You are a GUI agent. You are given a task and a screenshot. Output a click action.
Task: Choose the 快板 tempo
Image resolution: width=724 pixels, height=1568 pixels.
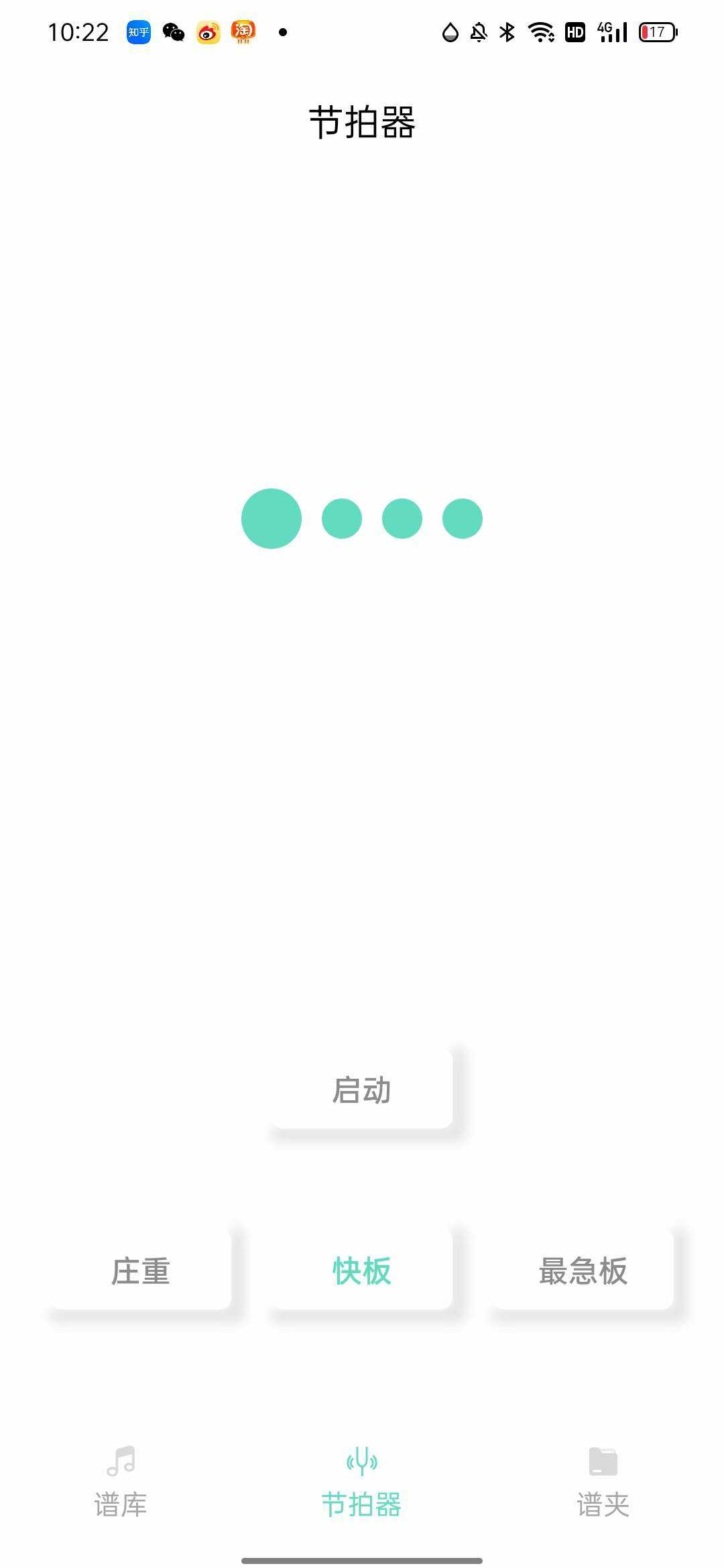click(362, 1270)
